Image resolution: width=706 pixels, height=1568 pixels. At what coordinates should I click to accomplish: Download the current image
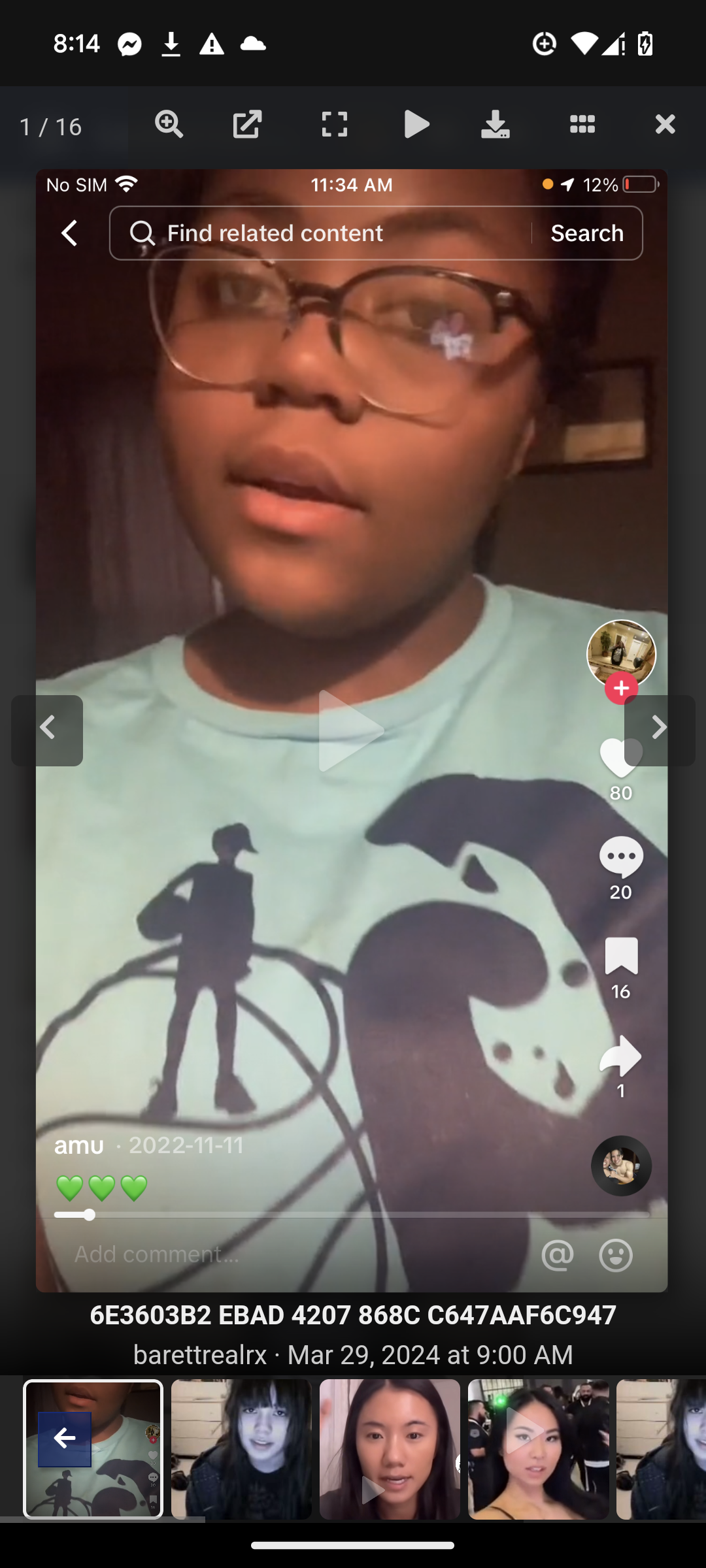[x=495, y=124]
